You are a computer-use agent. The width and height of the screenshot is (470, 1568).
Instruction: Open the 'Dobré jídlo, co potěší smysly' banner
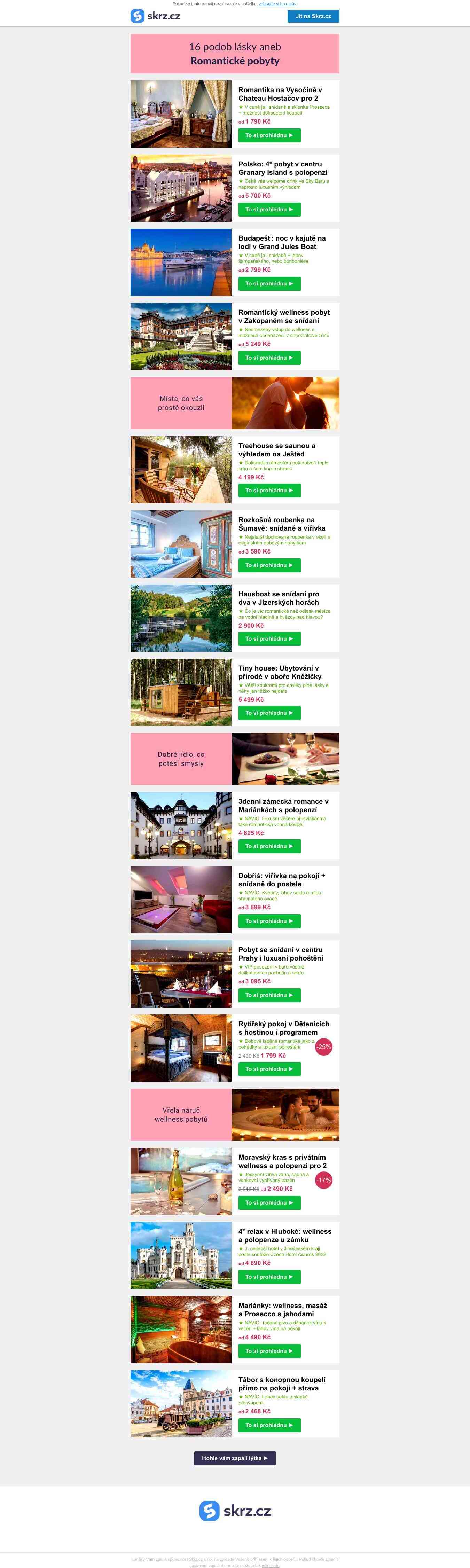coord(234,759)
